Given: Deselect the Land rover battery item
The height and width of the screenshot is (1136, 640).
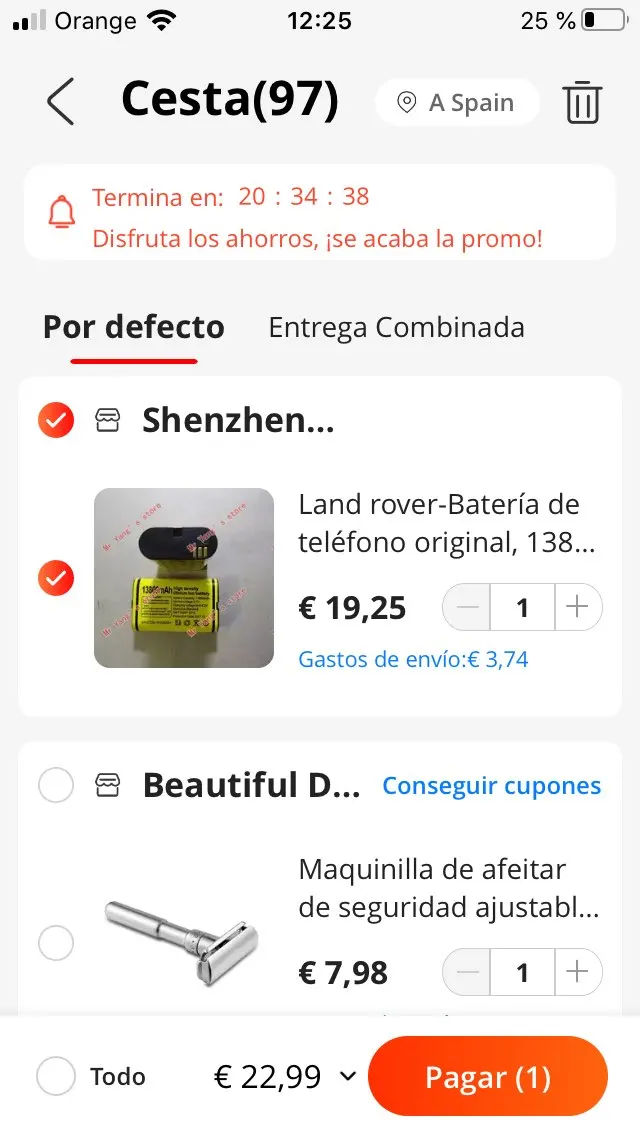Looking at the screenshot, I should click(x=56, y=578).
